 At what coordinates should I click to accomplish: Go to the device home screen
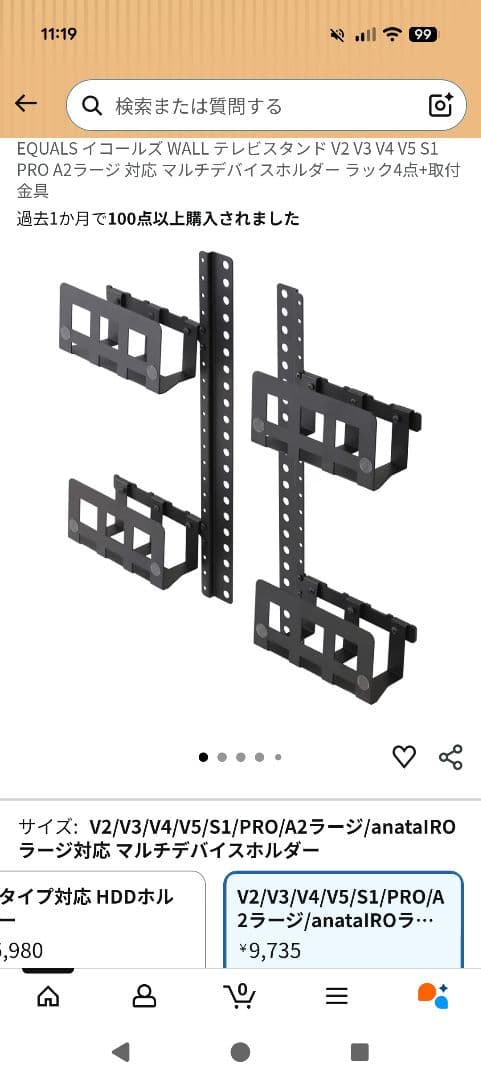tap(240, 1052)
